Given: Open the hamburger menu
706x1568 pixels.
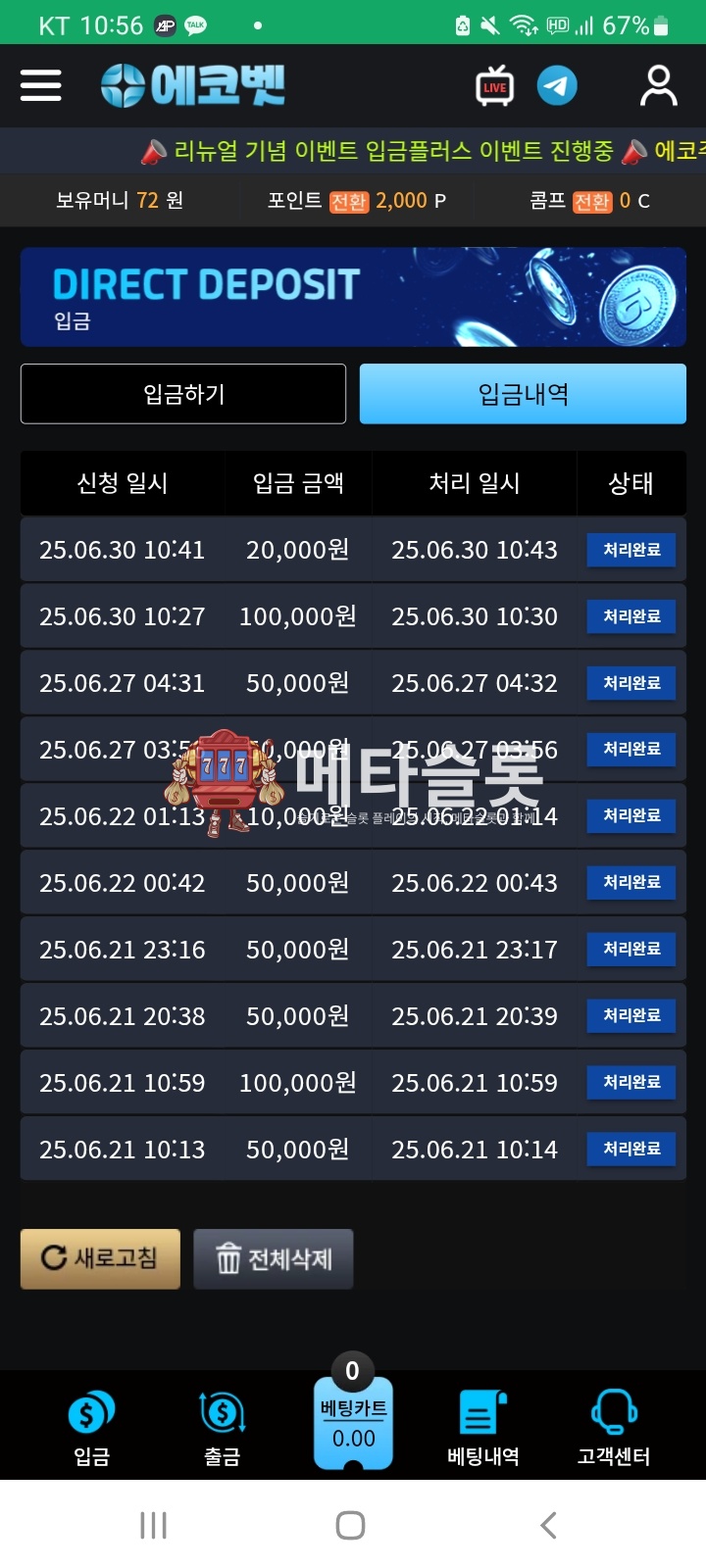Looking at the screenshot, I should (41, 85).
